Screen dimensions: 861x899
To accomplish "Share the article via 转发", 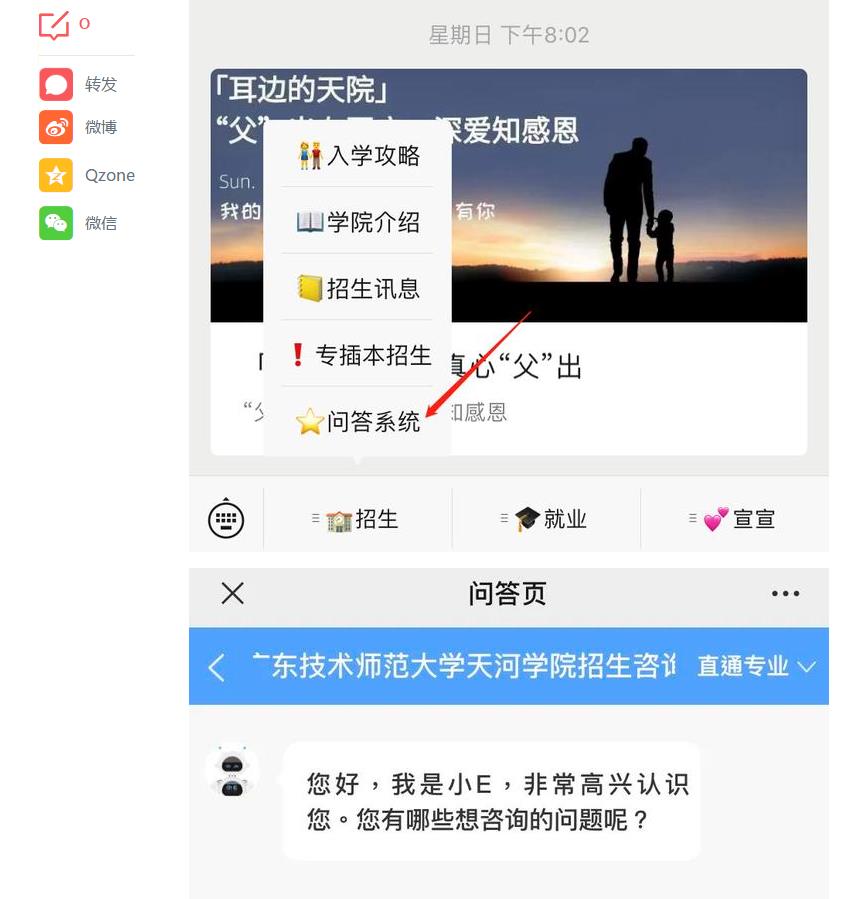I will tap(57, 85).
